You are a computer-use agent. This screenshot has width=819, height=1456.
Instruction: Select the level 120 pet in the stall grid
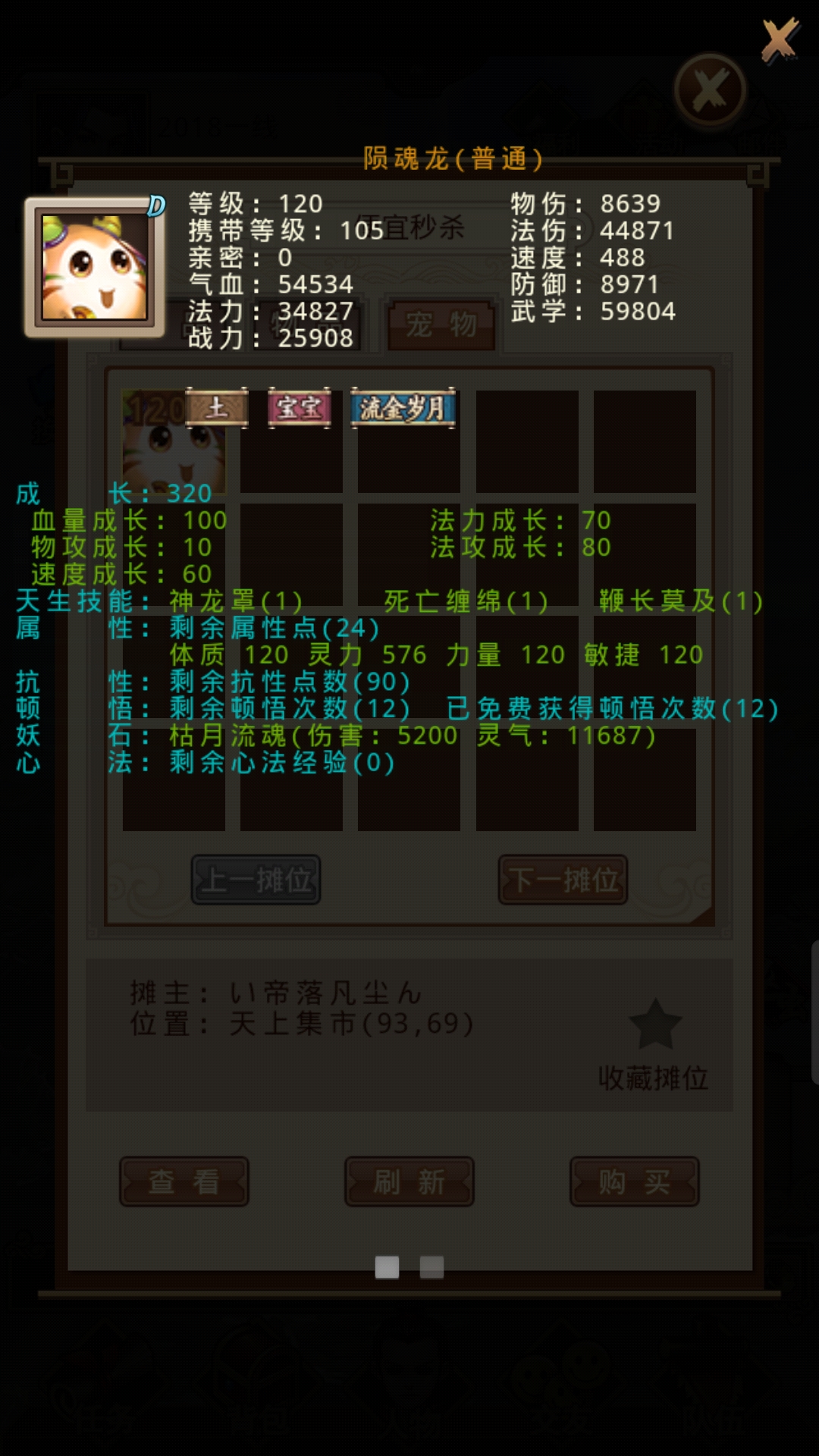pyautogui.click(x=174, y=441)
